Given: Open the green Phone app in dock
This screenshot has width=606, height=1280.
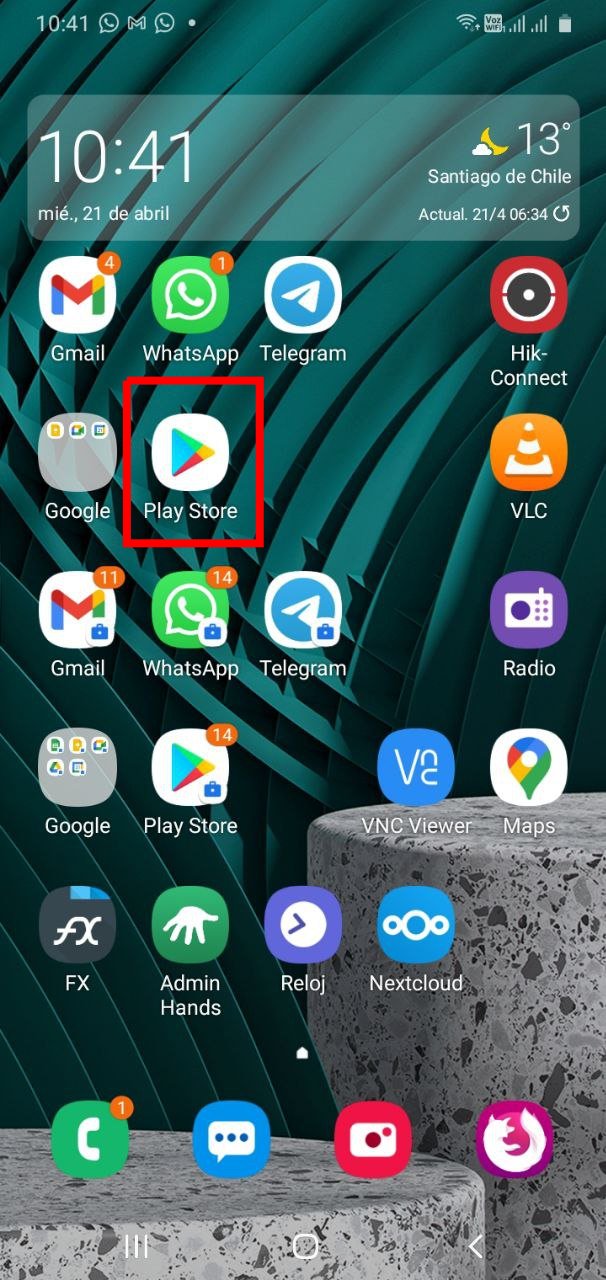Looking at the screenshot, I should coord(90,1139).
